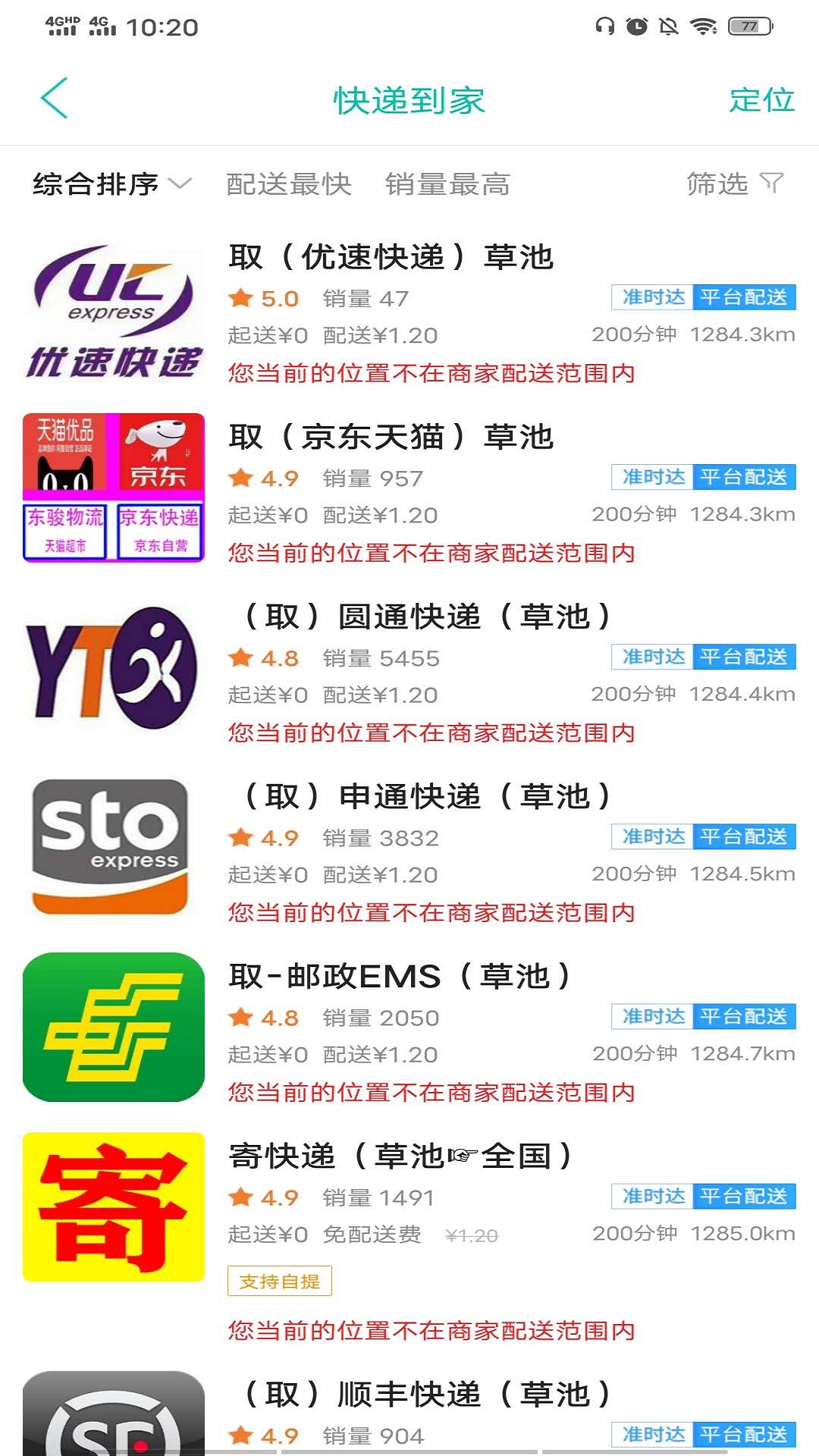The image size is (819, 1456).
Task: Choose 寄快递 草池 to 全国 service
Action: click(x=409, y=1241)
